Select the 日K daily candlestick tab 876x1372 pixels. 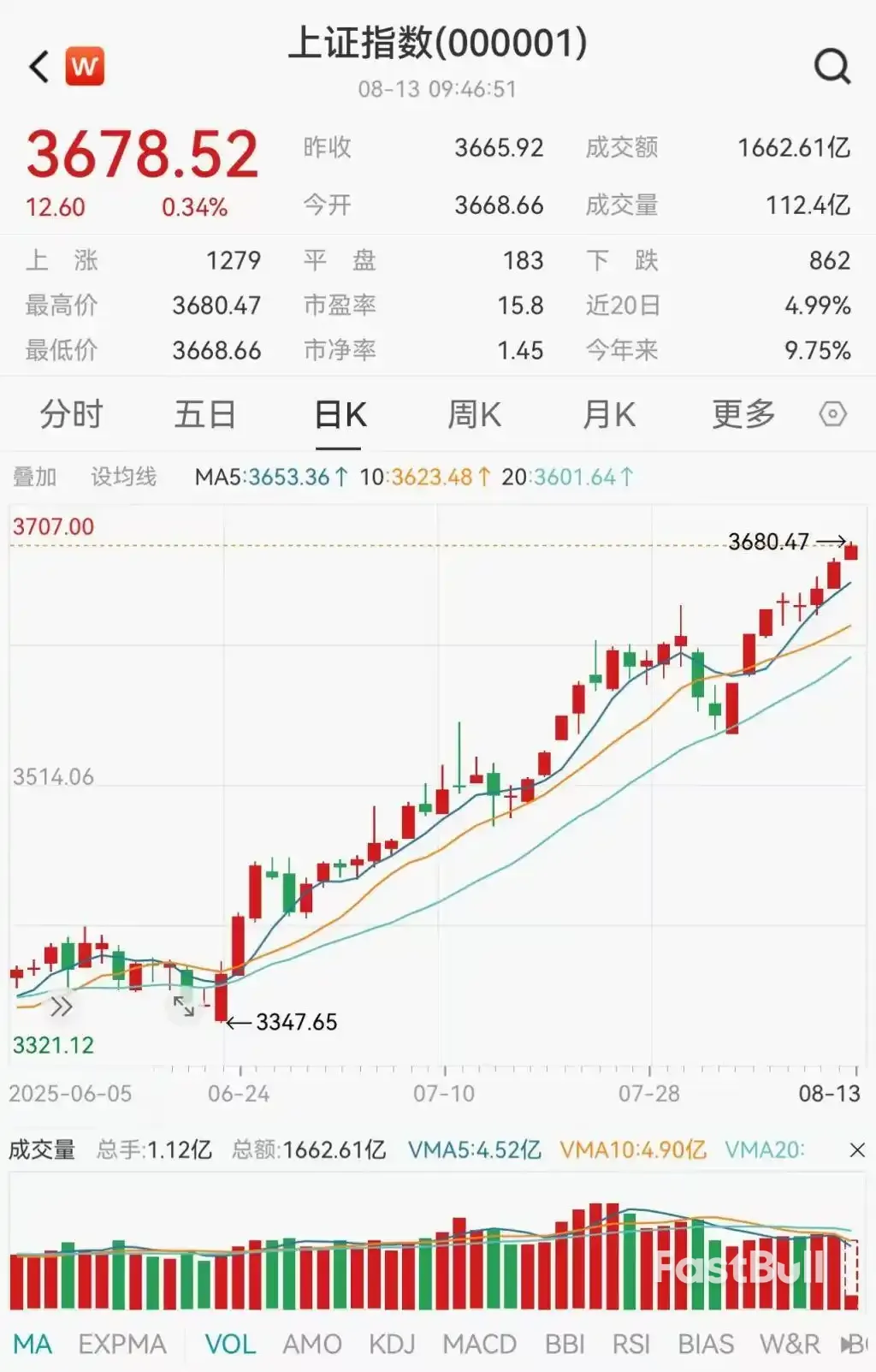tap(340, 414)
